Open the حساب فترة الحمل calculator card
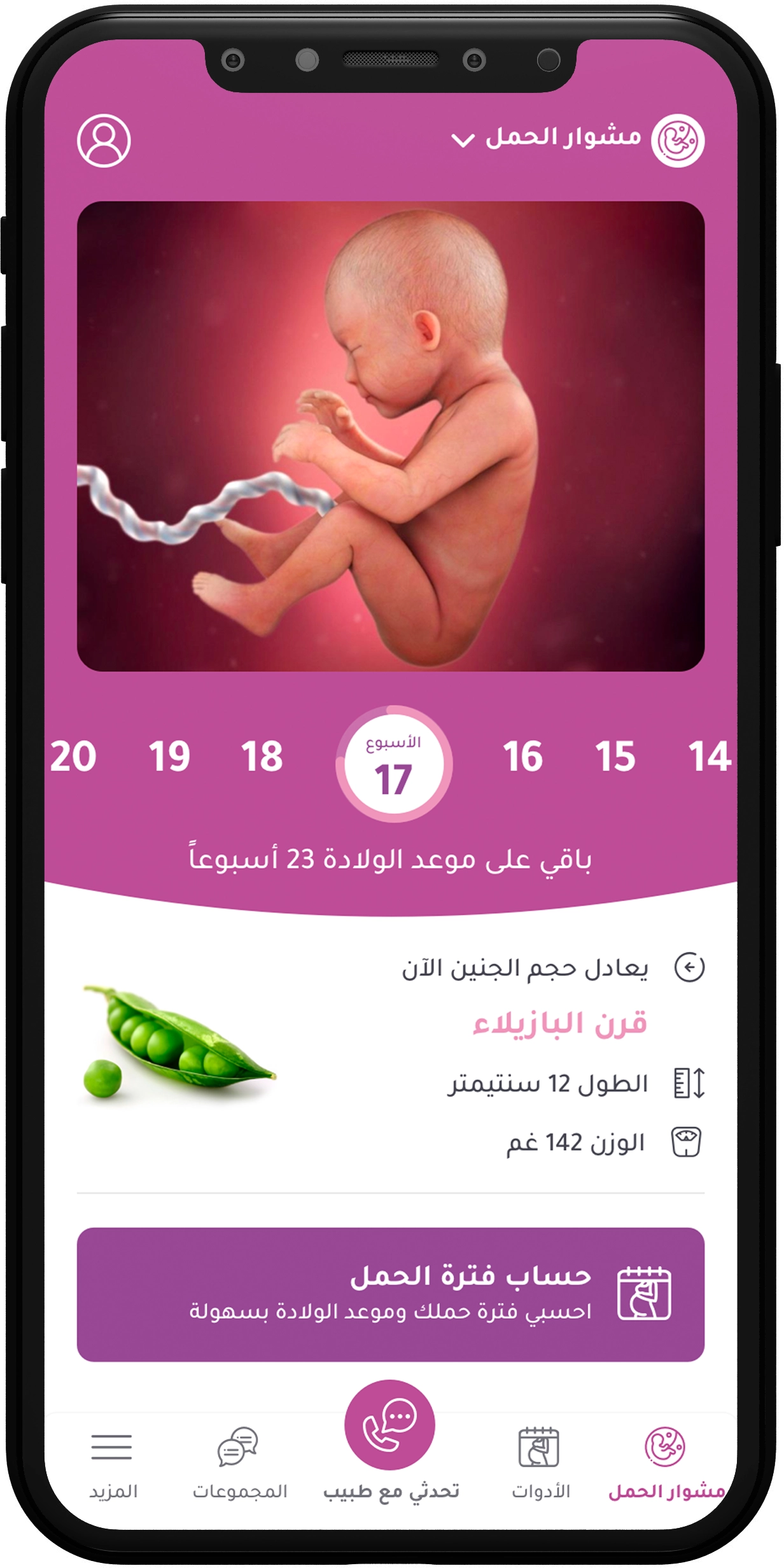This screenshot has width=784, height=1568. 391,1294
